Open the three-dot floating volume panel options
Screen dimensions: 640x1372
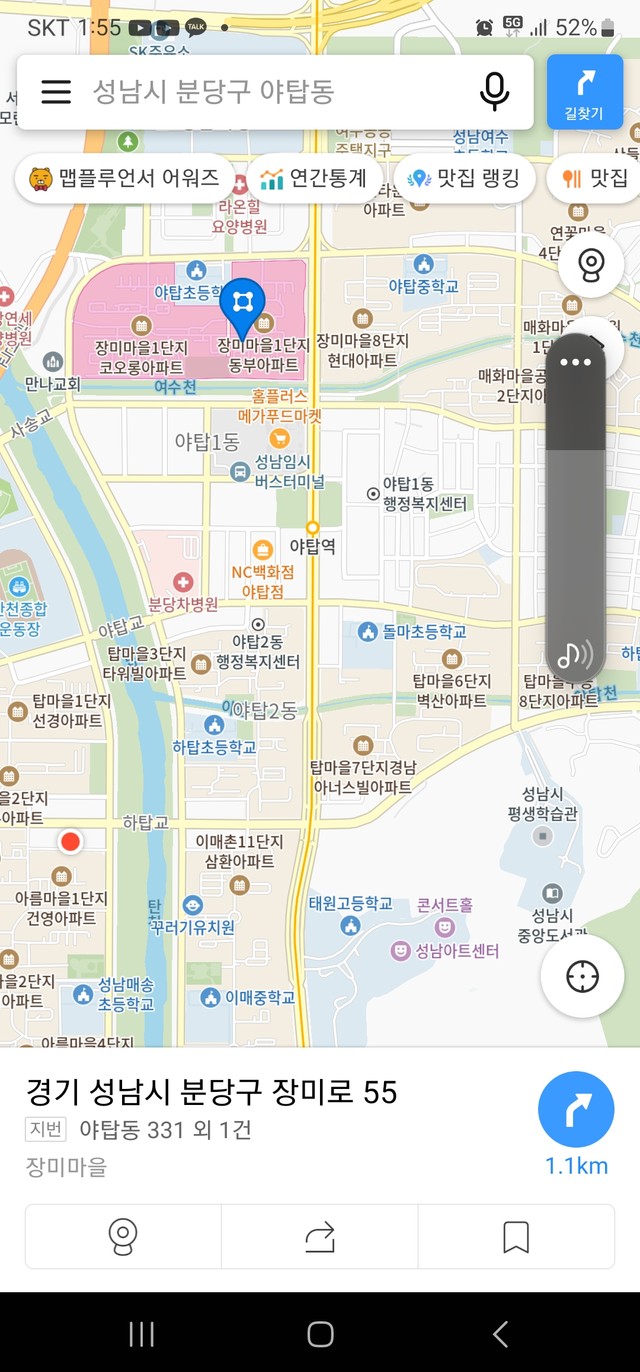click(576, 363)
